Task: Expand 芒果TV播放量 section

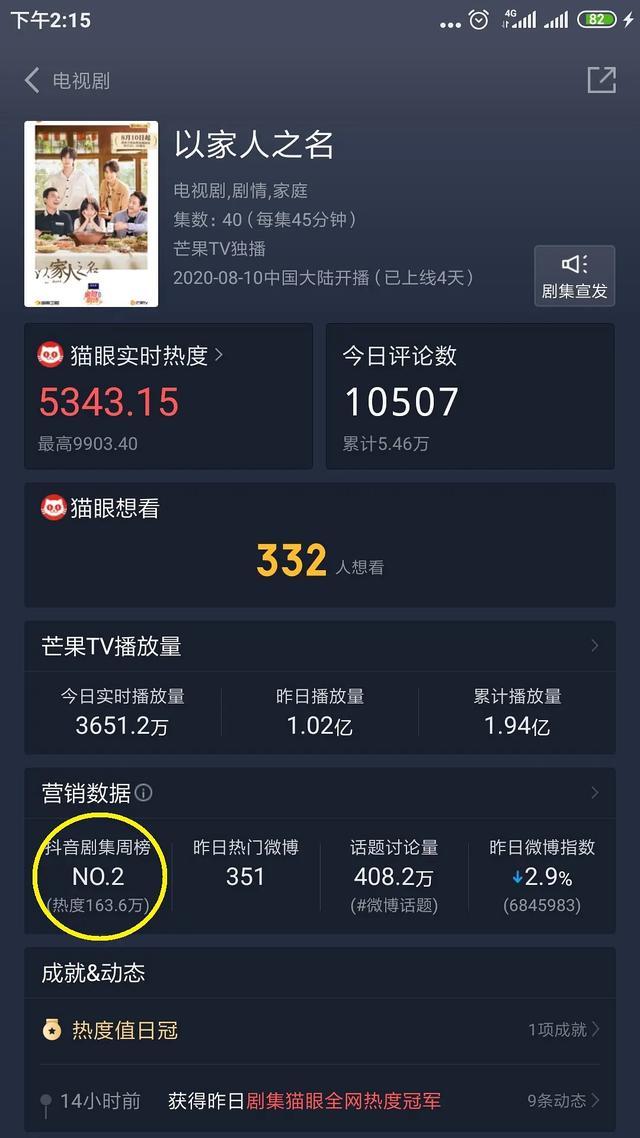Action: point(594,646)
